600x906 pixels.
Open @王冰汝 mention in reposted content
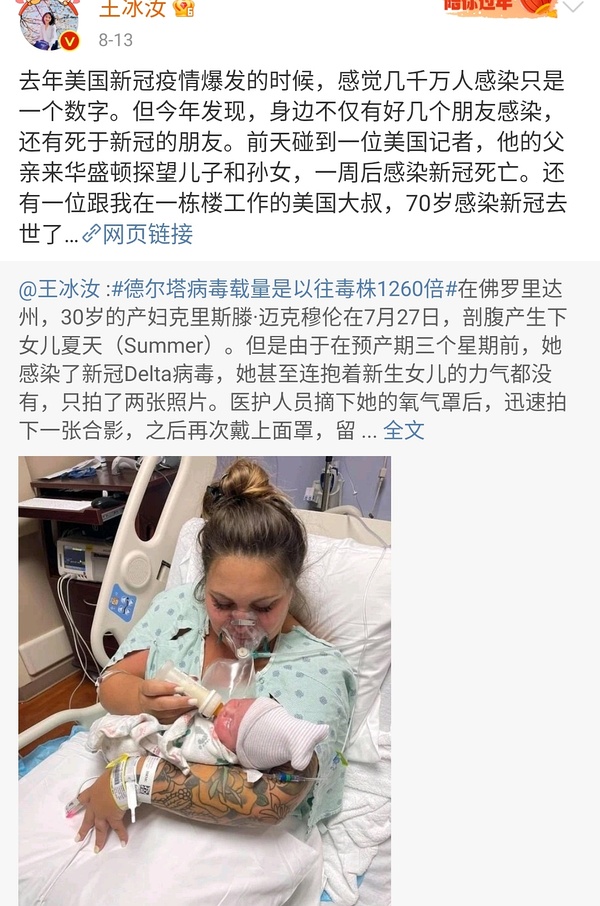click(60, 290)
